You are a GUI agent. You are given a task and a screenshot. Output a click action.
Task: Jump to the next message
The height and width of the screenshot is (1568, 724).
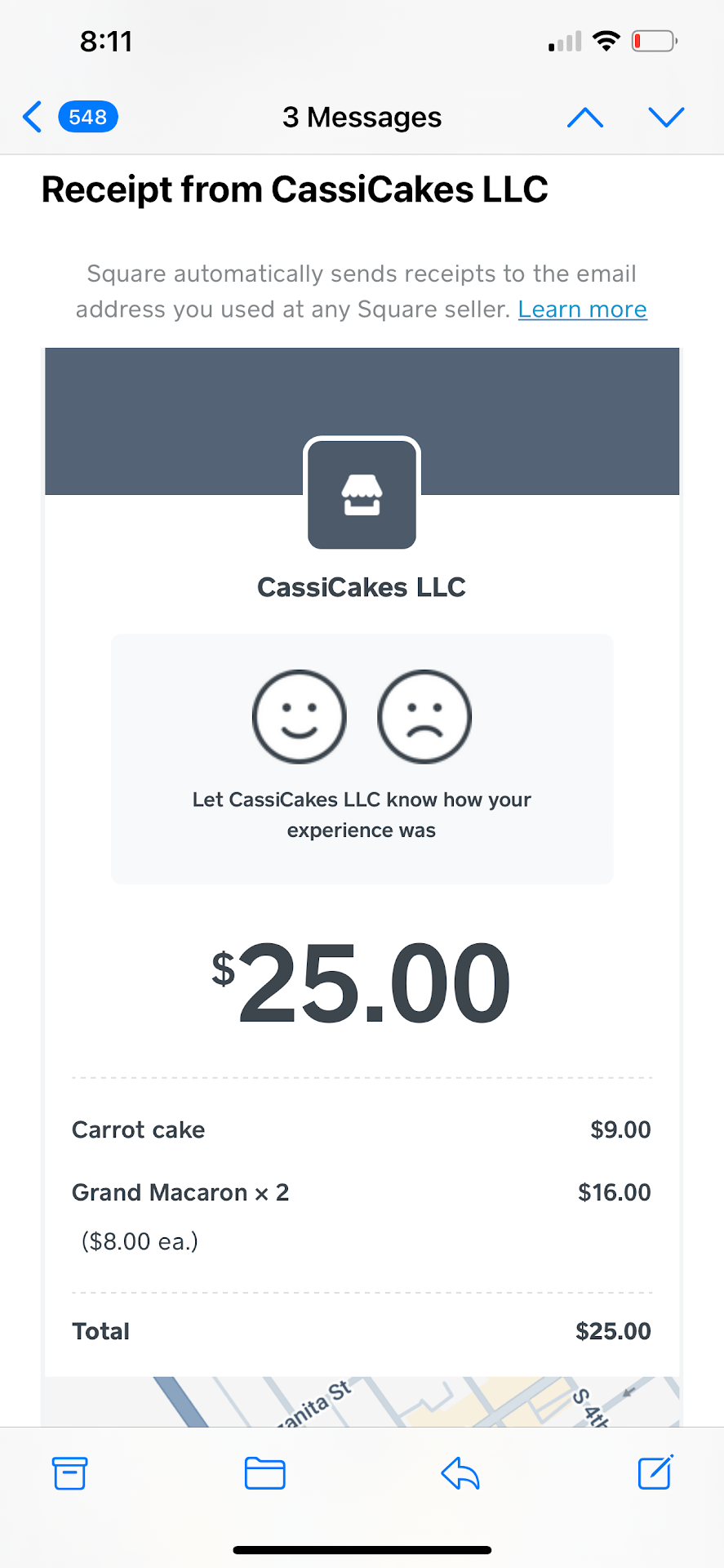pos(666,118)
